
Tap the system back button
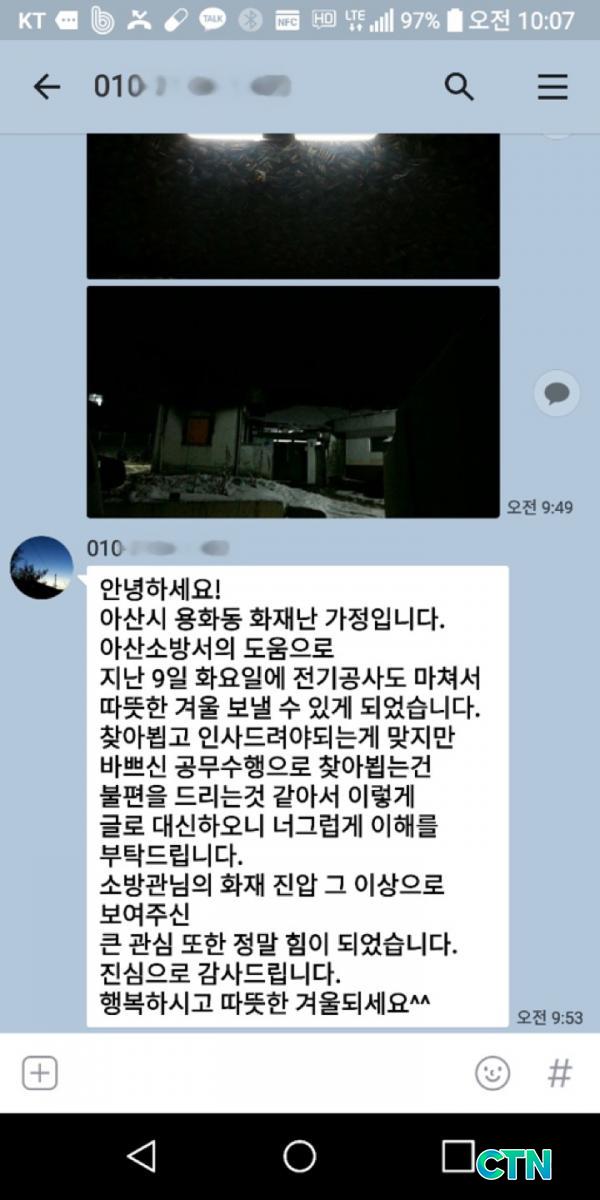click(x=142, y=1157)
